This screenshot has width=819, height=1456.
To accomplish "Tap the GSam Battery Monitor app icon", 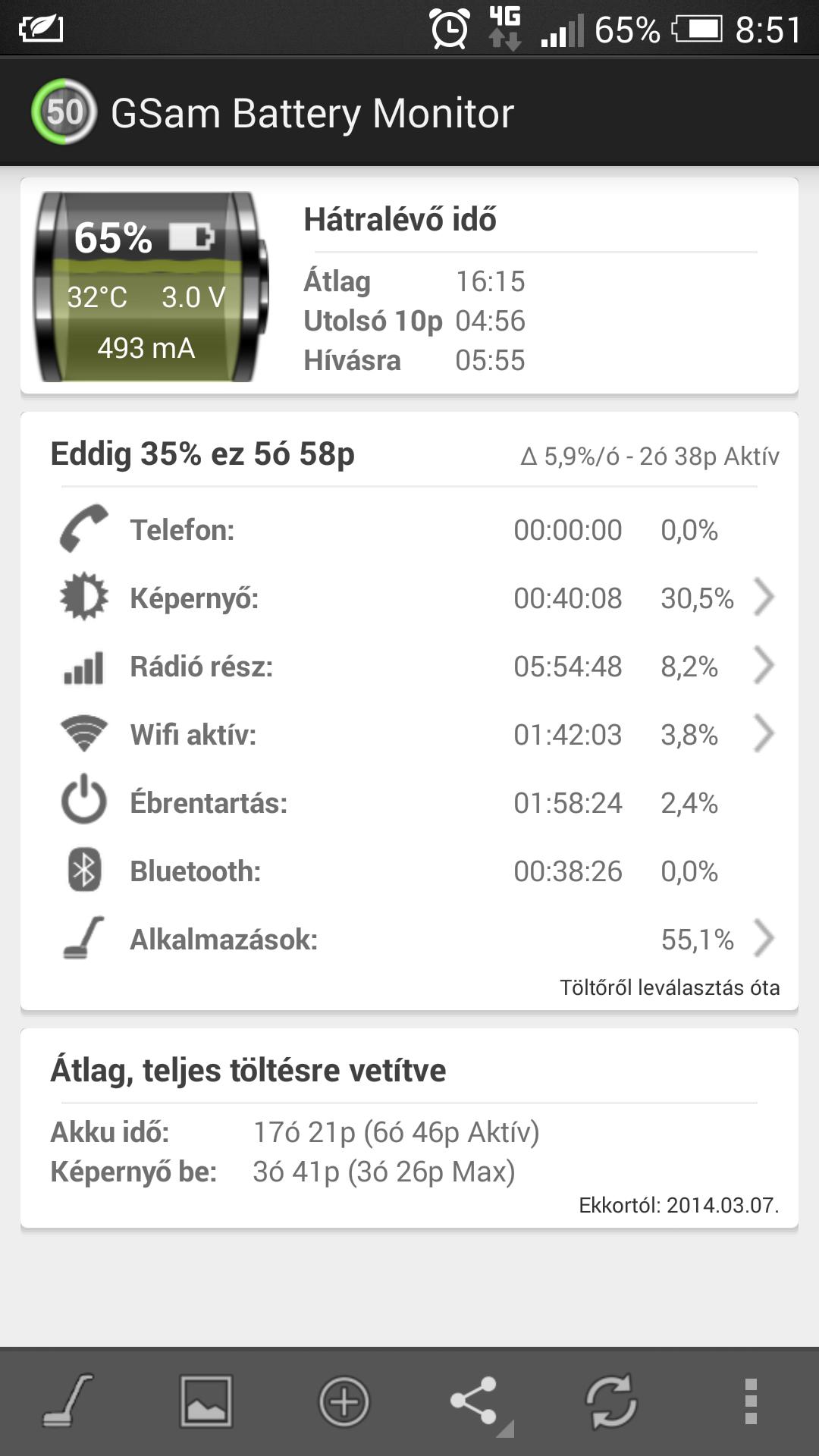I will [64, 112].
